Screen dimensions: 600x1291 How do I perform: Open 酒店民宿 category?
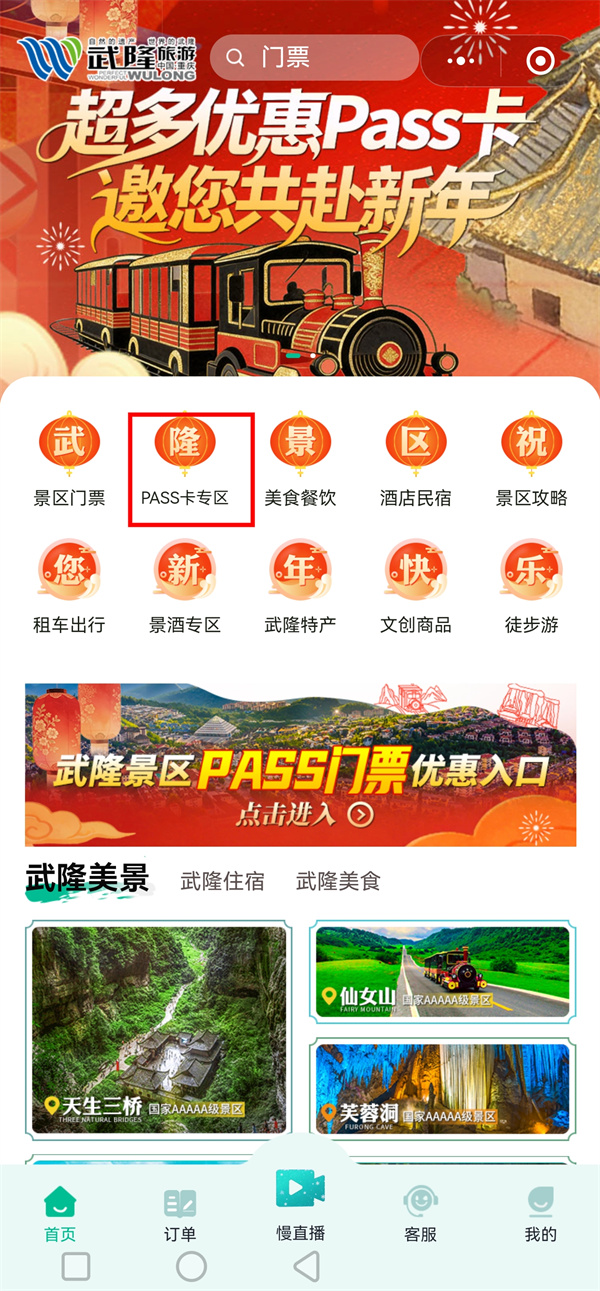tap(415, 462)
